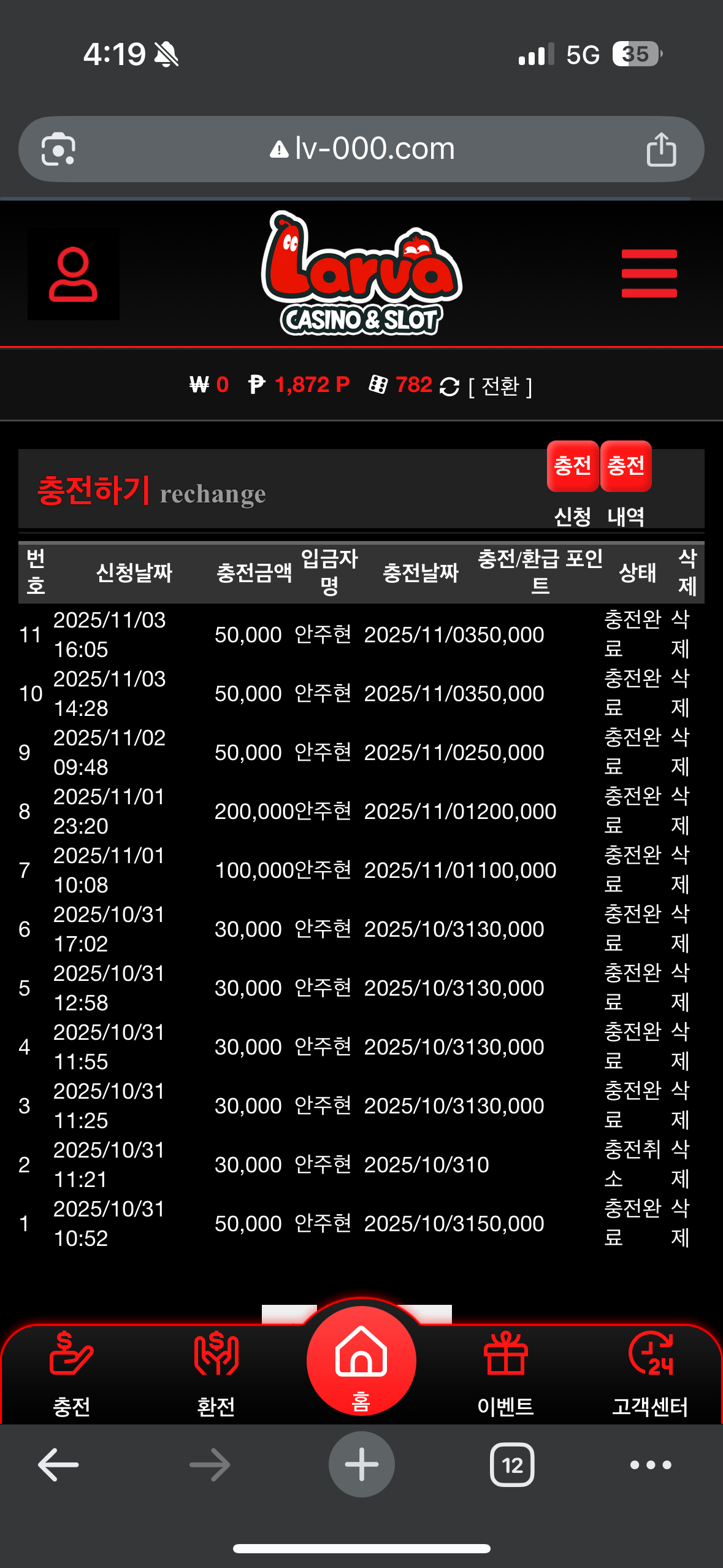Screen dimensions: 723x1568
Task: Tap the 전환 convert link
Action: point(500,386)
